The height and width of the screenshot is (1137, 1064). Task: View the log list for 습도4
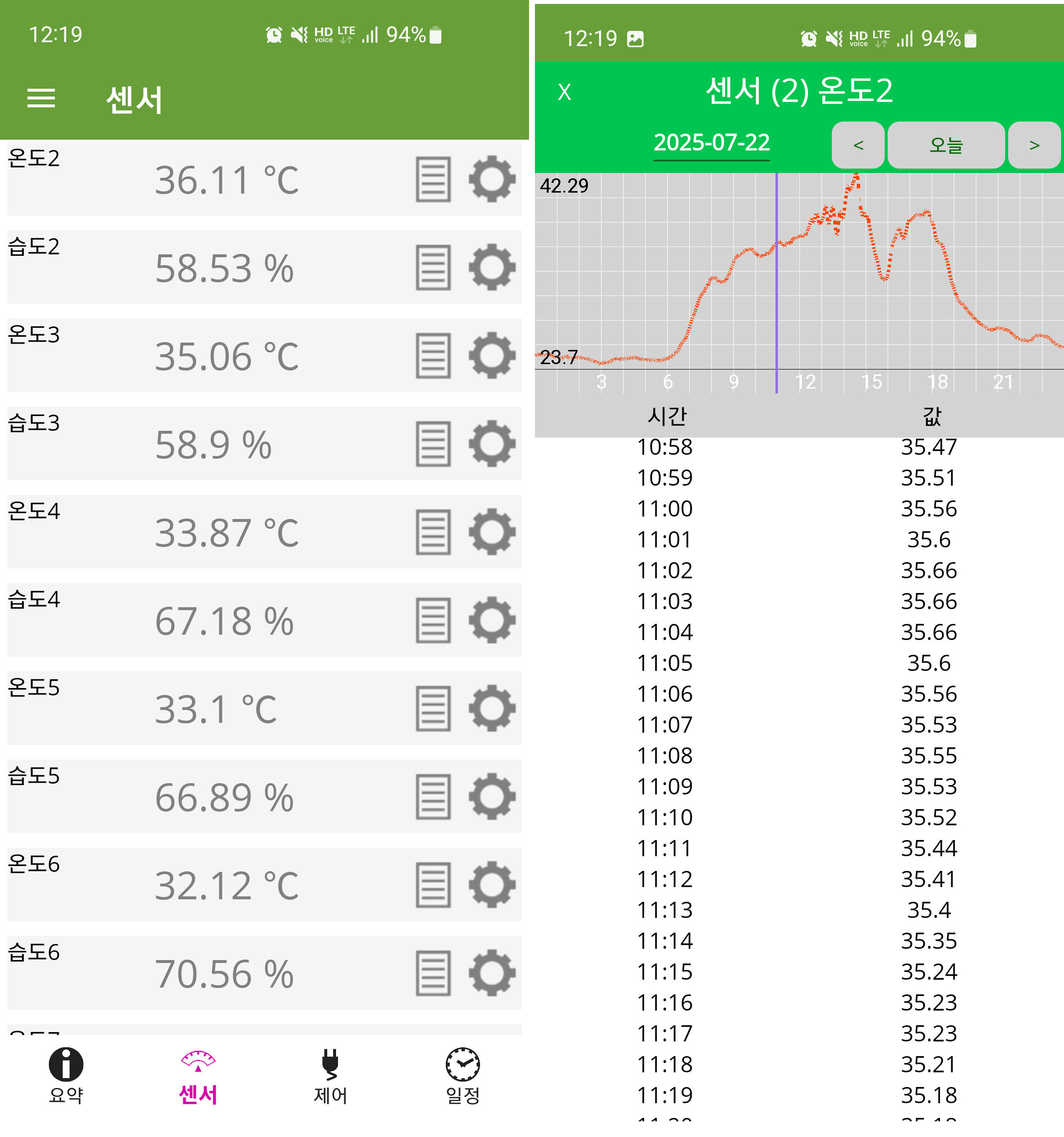pyautogui.click(x=433, y=620)
